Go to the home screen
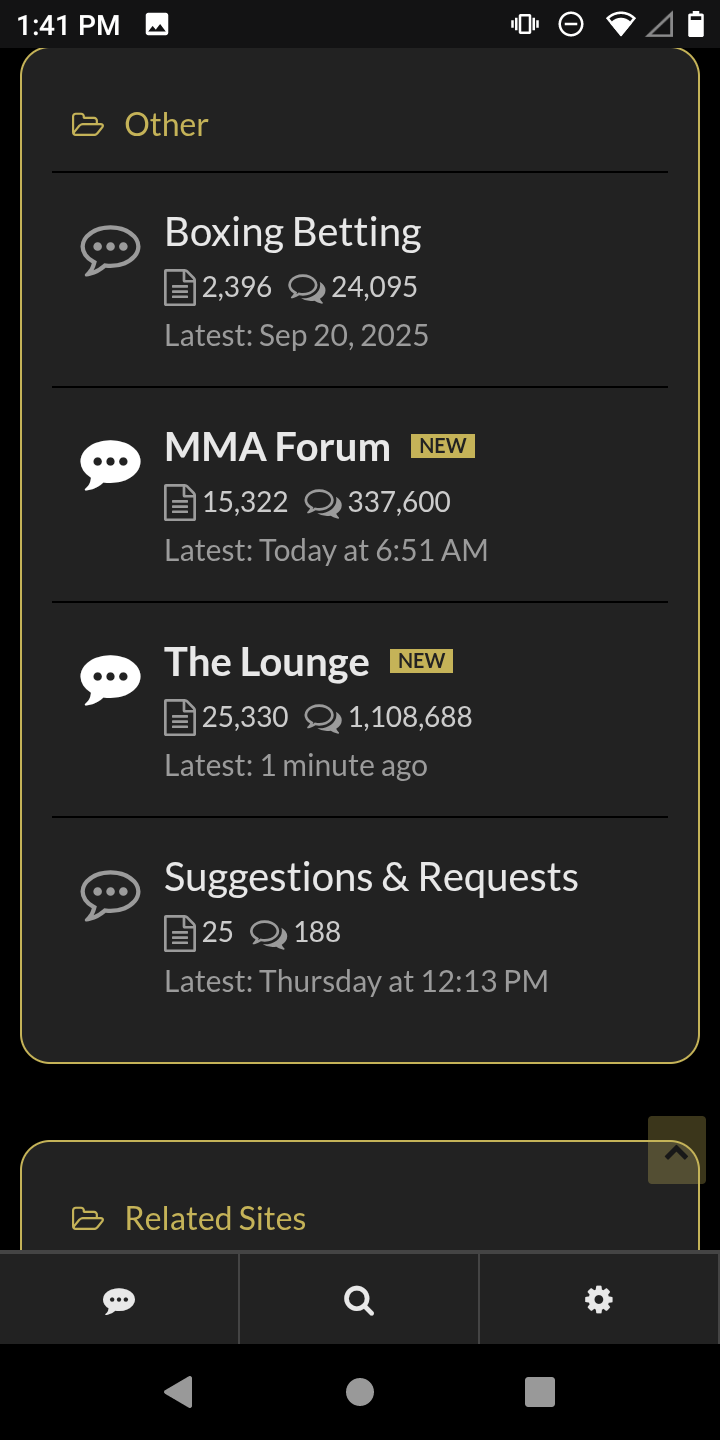Viewport: 720px width, 1440px height. tap(360, 1392)
